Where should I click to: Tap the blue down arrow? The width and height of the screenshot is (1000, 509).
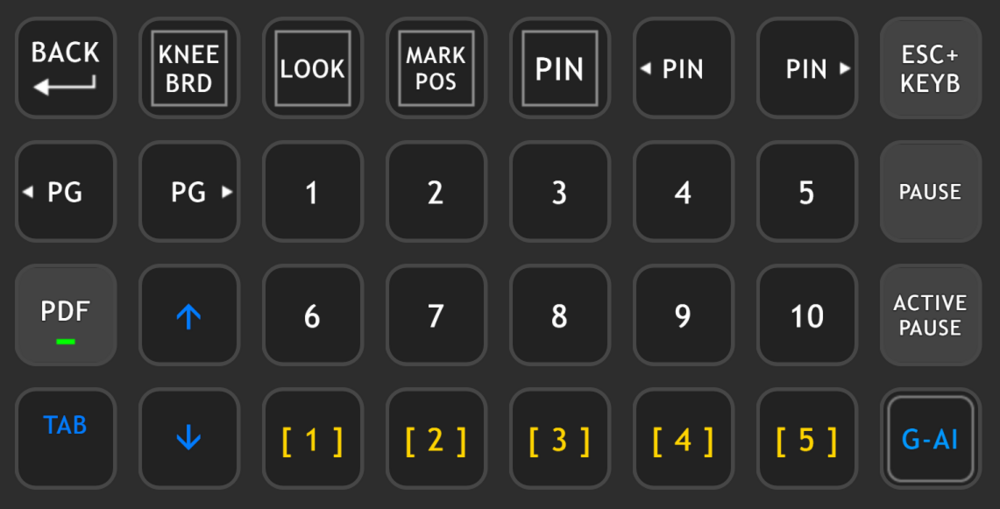pyautogui.click(x=189, y=439)
